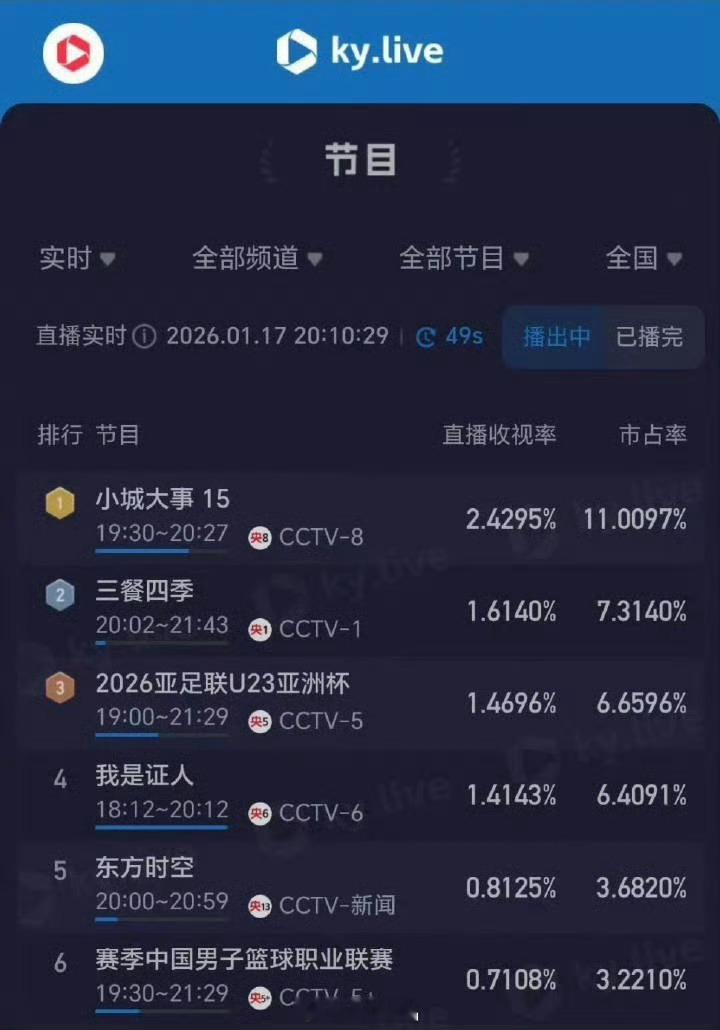
Task: Click the CCTV-5 央5 channel badge
Action: pos(262,721)
